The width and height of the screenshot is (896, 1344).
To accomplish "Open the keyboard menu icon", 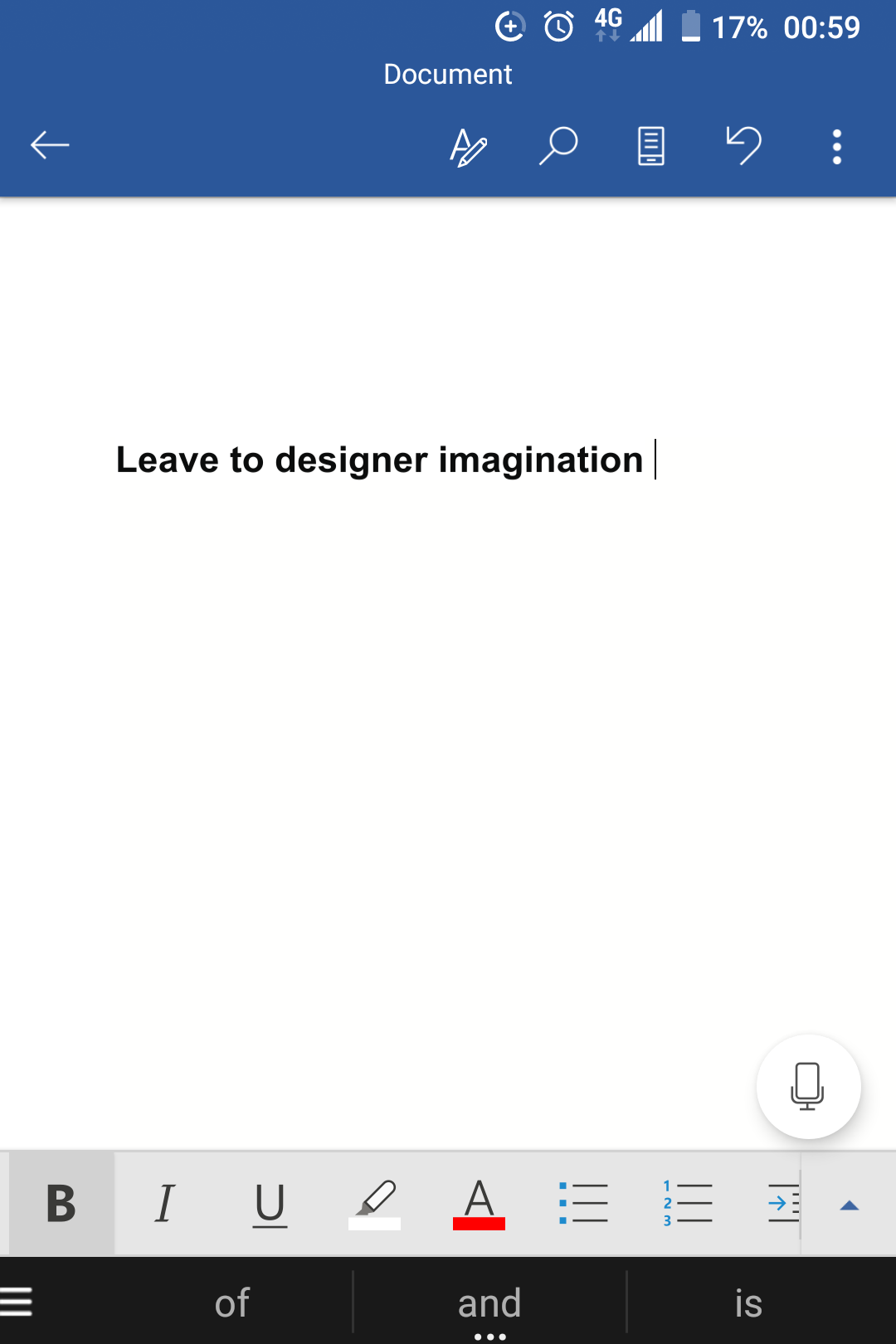I will coord(17,1302).
